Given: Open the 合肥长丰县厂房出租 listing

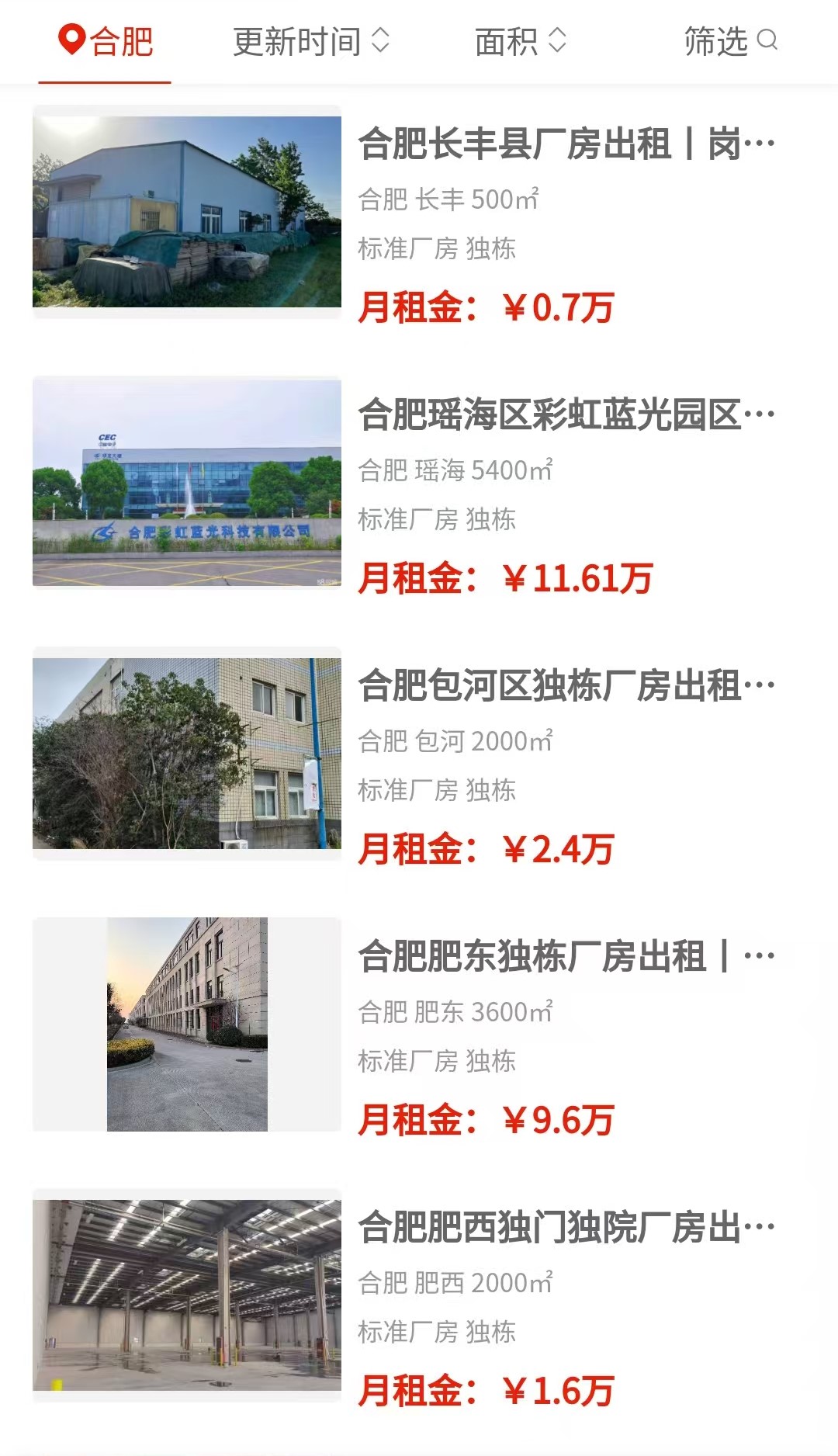Looking at the screenshot, I should (566, 144).
